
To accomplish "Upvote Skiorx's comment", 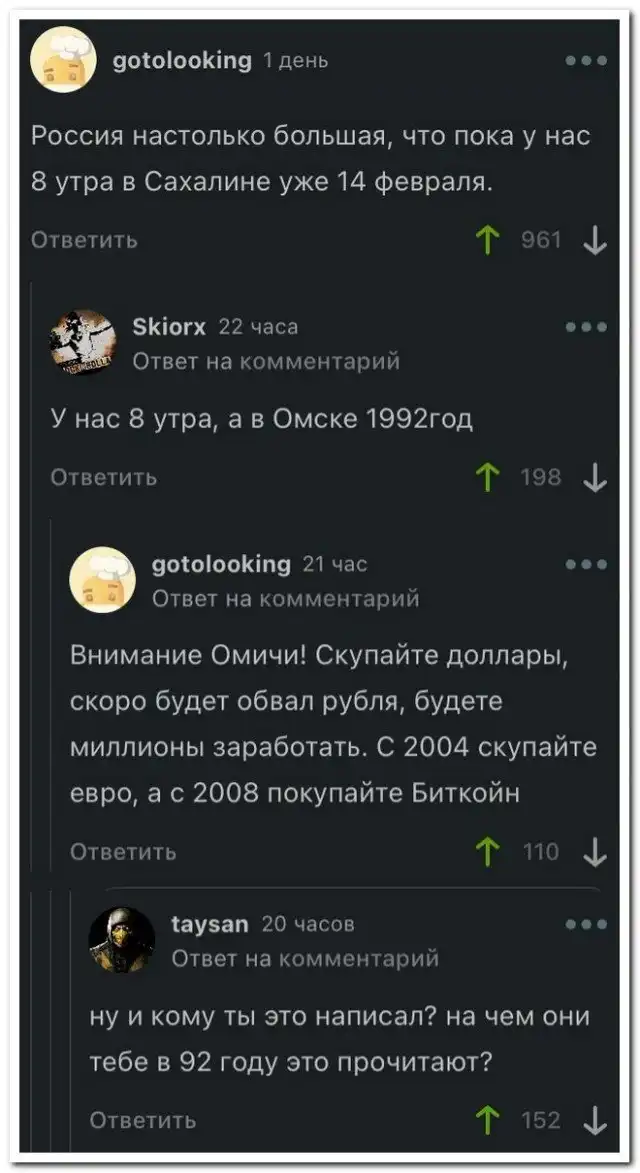I will [x=489, y=478].
